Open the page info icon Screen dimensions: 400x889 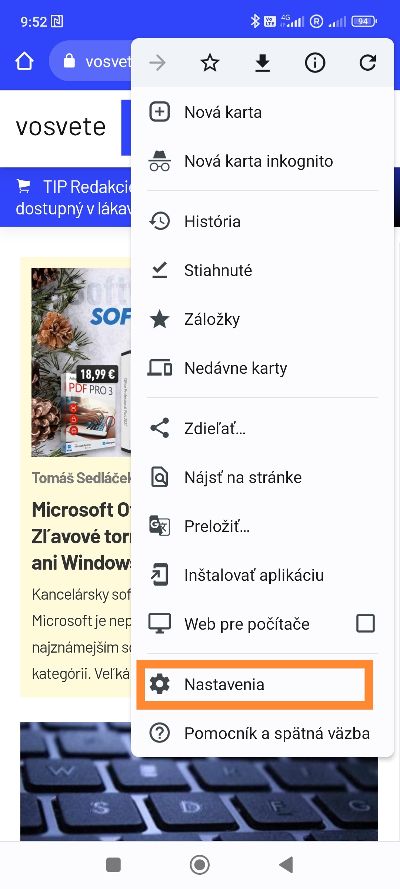click(x=315, y=64)
